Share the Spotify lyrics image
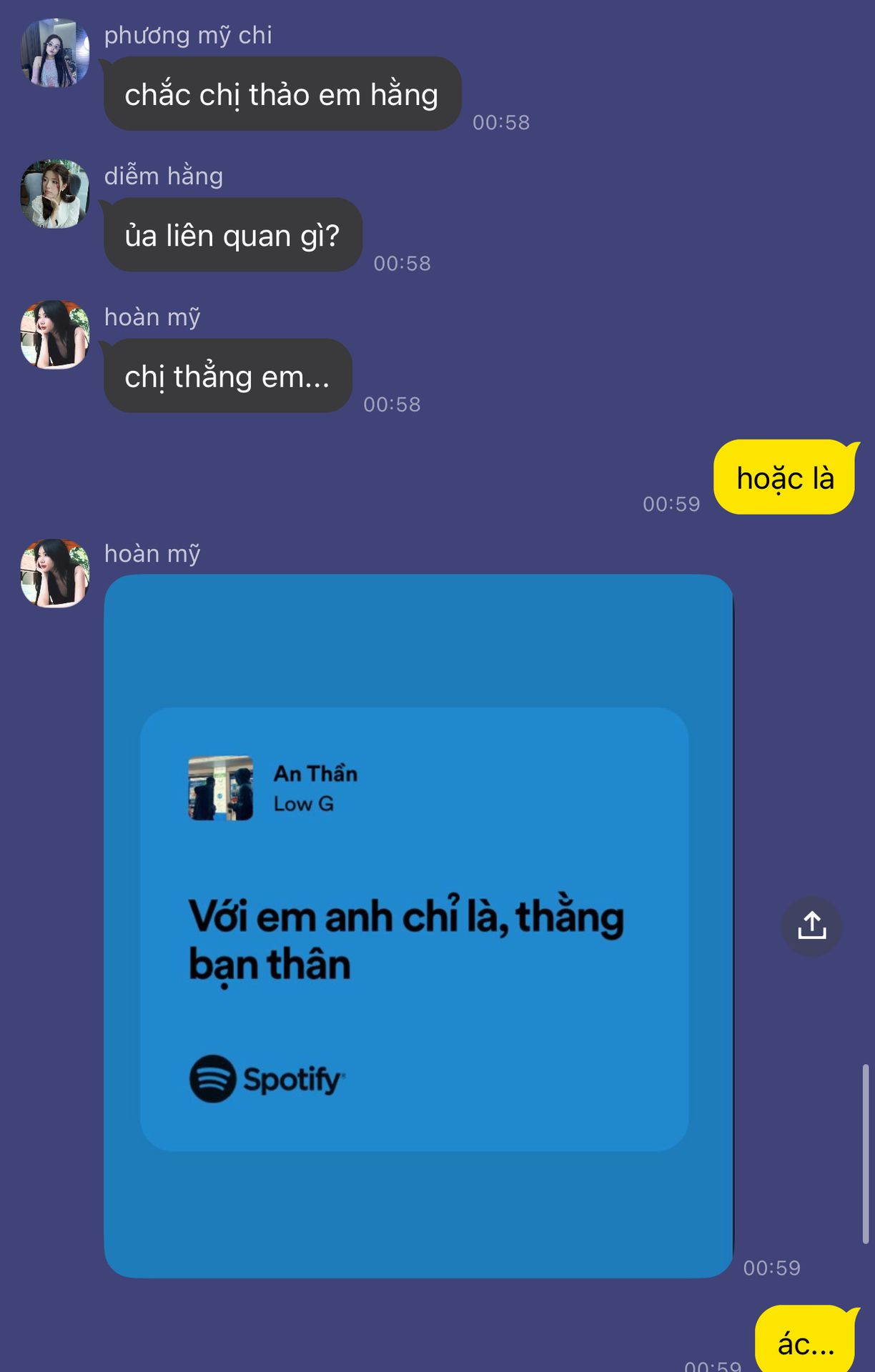Viewport: 875px width, 1372px height. pyautogui.click(x=811, y=926)
